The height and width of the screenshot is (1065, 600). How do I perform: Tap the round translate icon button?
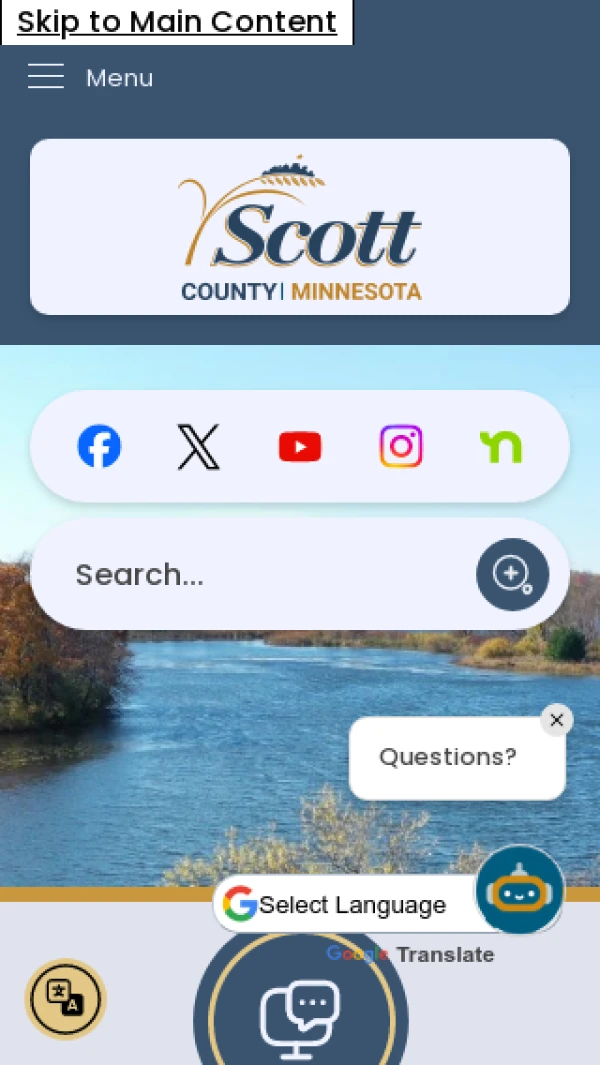click(x=66, y=999)
